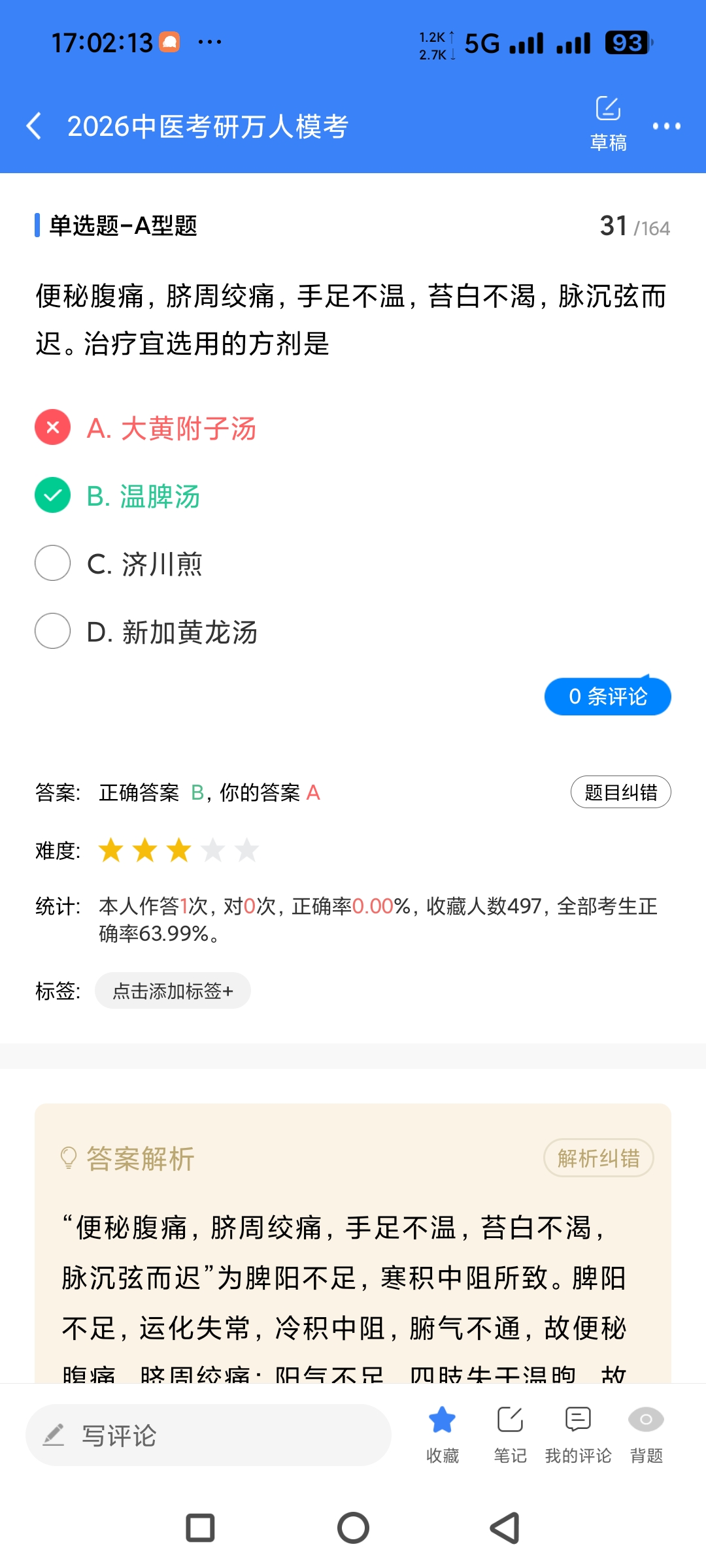Image resolution: width=706 pixels, height=1568 pixels.
Task: Report an explanation error via 解析纠错
Action: pos(598,1158)
